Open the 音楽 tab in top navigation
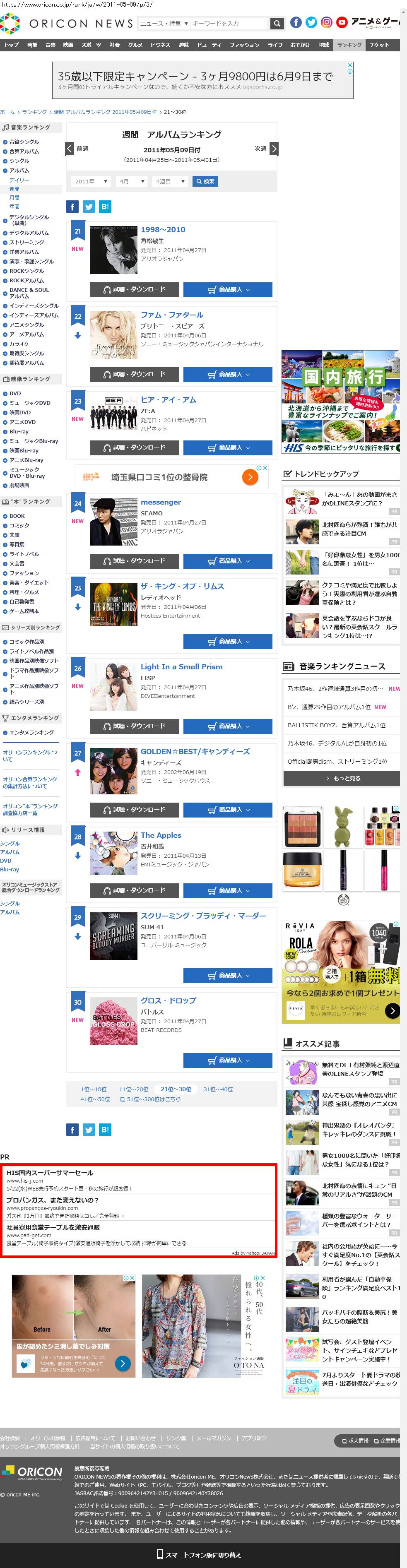This screenshot has width=407, height=1568. coord(51,45)
